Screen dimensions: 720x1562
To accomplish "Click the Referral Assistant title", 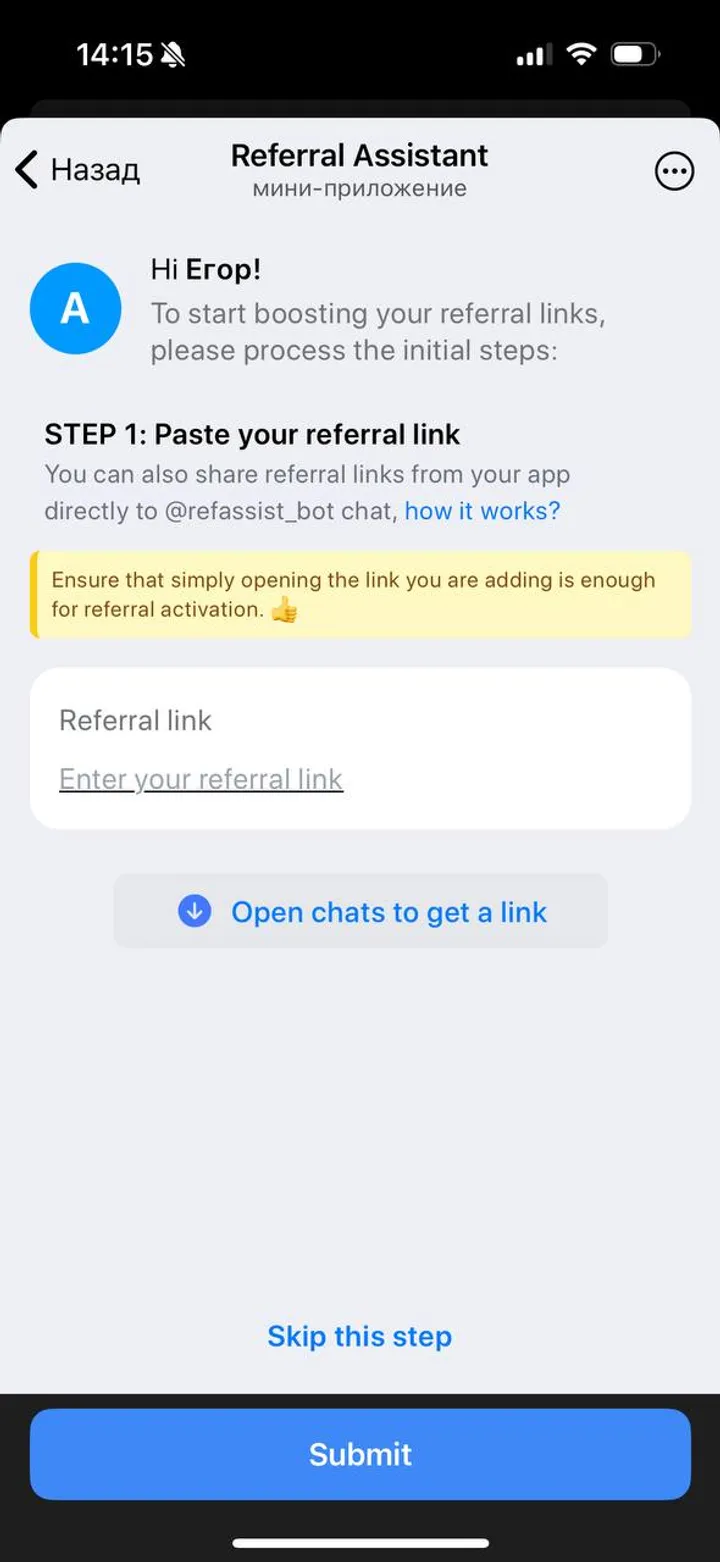I will pos(360,155).
